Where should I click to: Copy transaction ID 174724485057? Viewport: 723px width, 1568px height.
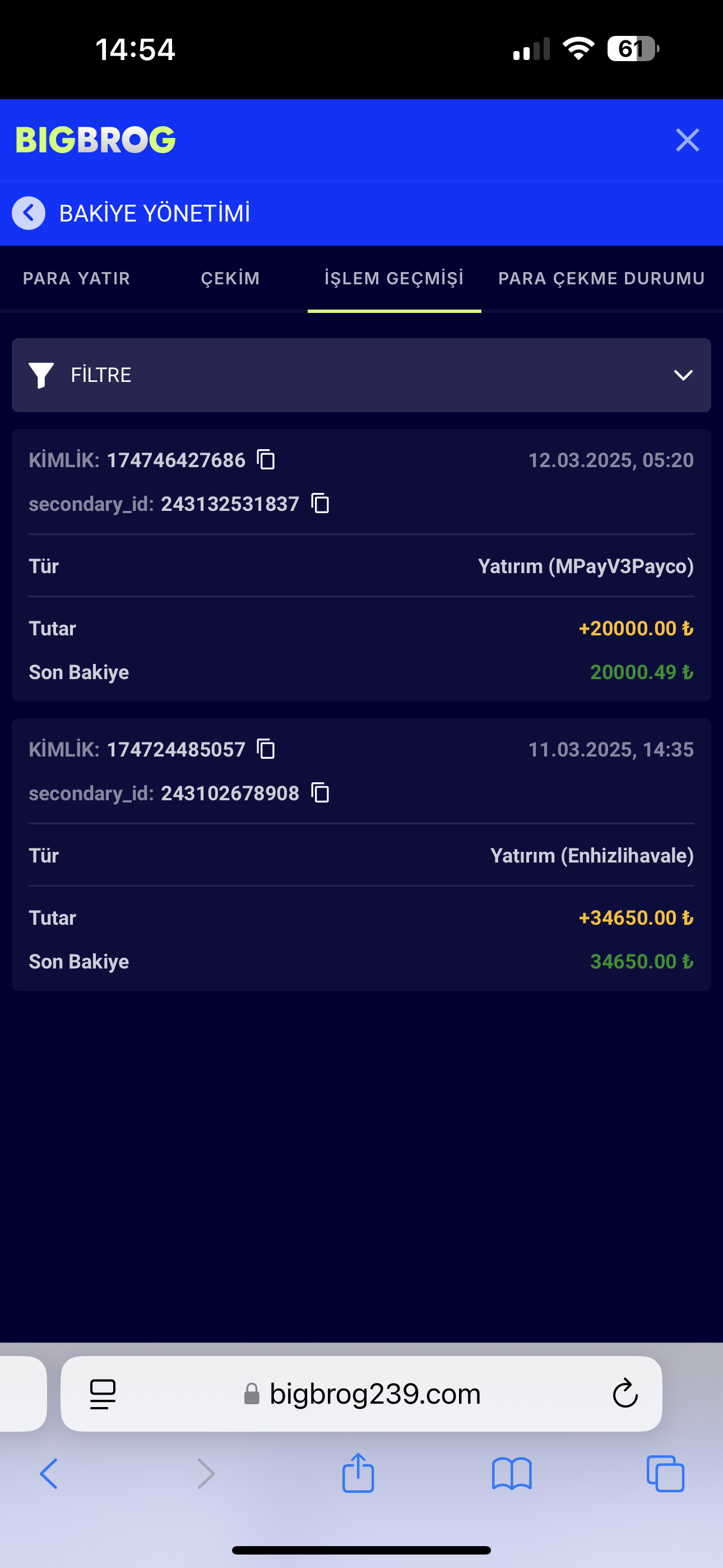tap(266, 749)
